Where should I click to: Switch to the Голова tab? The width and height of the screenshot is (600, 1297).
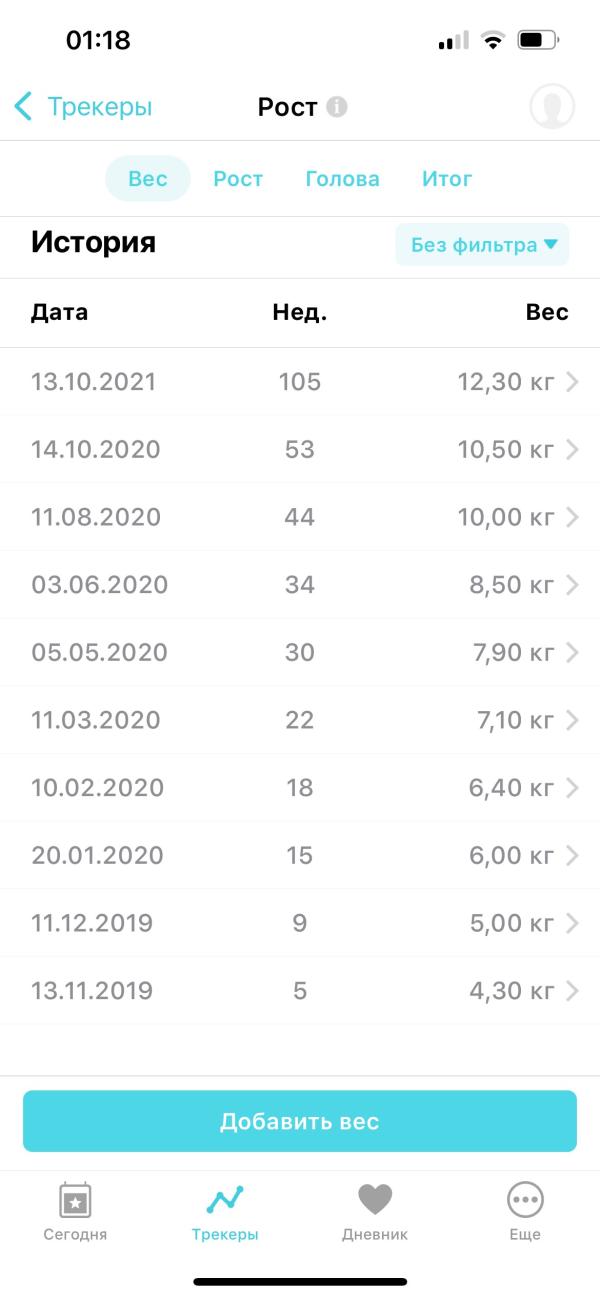pos(342,179)
